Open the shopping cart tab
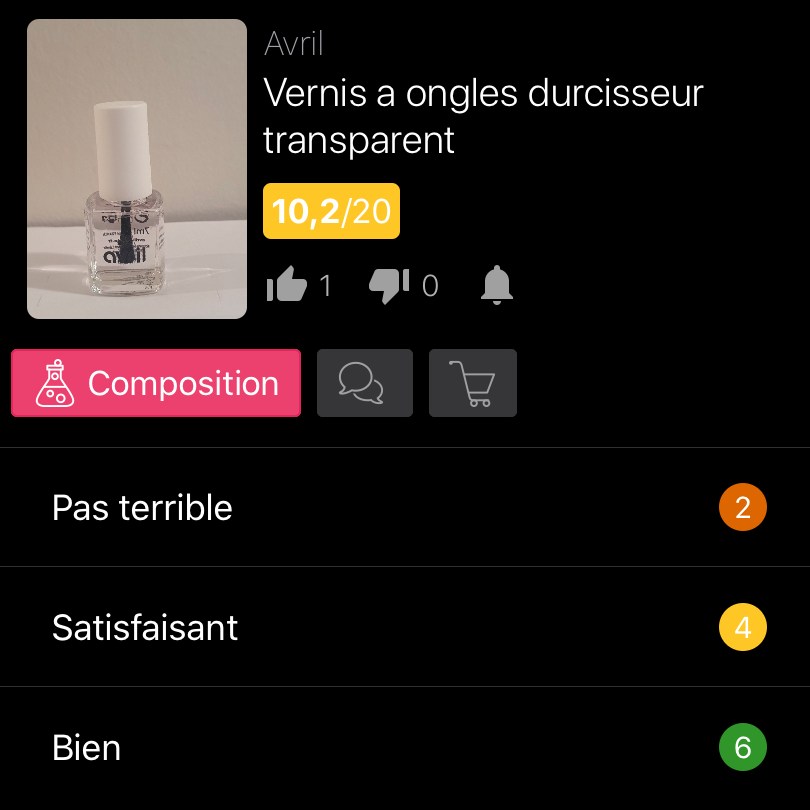 point(472,383)
